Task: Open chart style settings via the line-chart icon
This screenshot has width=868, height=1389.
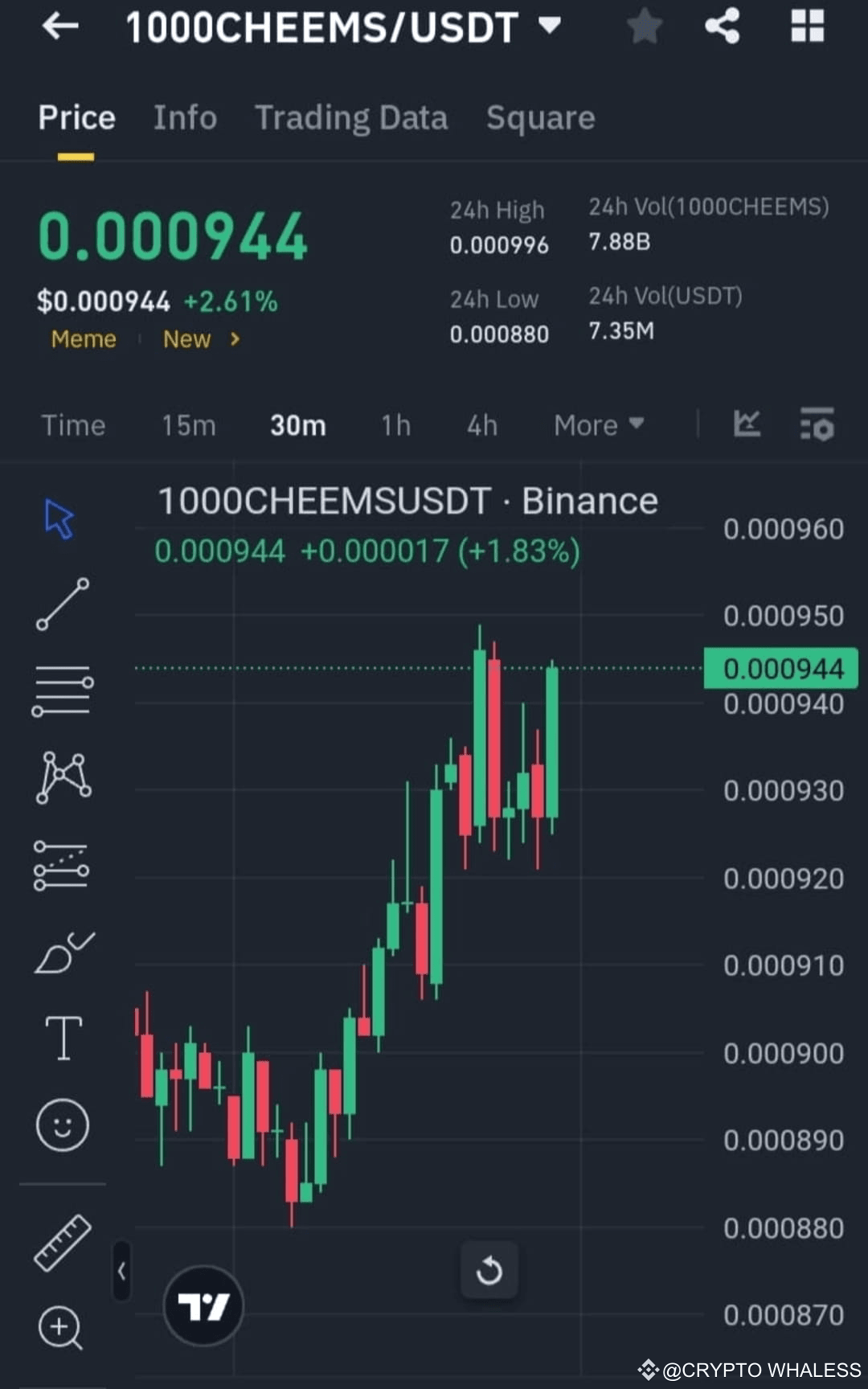Action: pos(747,425)
